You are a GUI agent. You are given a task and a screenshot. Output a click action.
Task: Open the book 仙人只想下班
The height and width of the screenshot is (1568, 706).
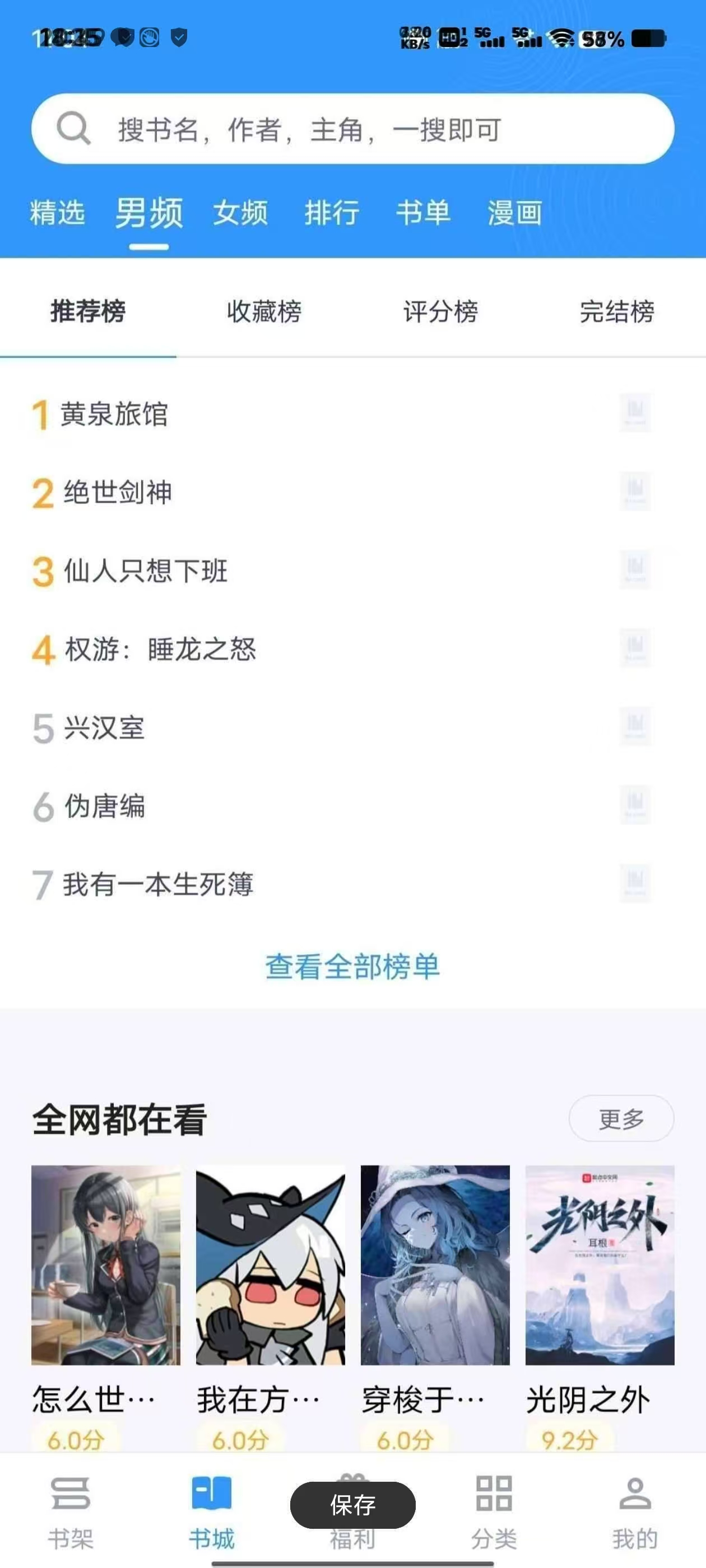352,571
